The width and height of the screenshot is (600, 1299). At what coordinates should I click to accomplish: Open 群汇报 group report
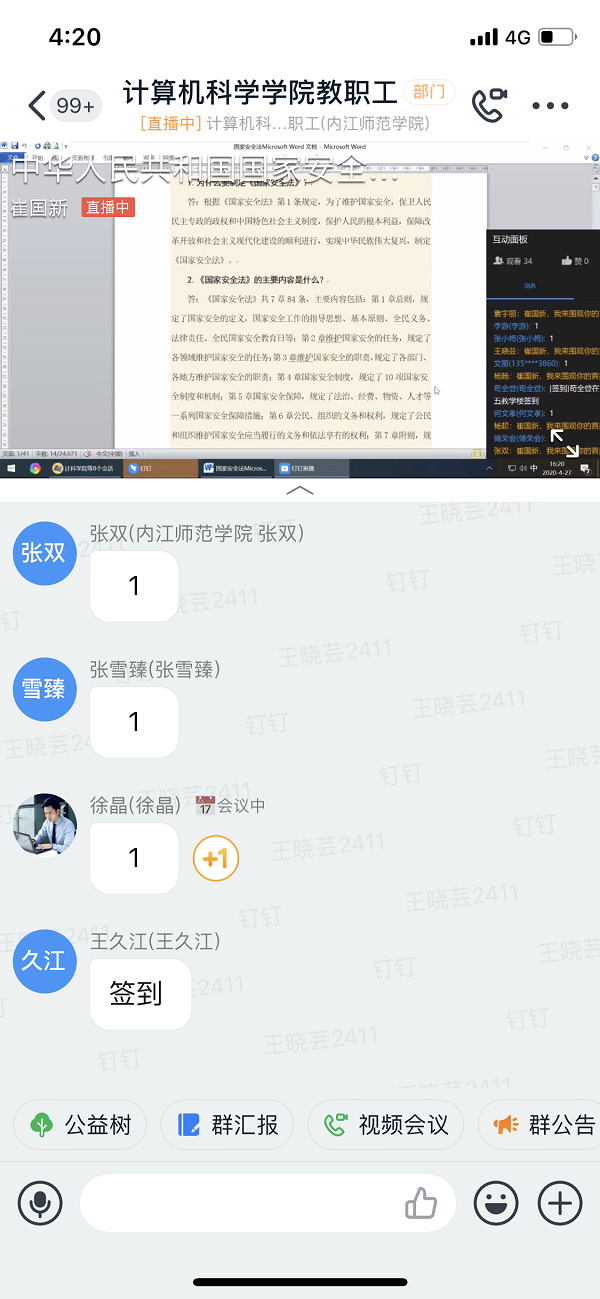coord(227,1125)
